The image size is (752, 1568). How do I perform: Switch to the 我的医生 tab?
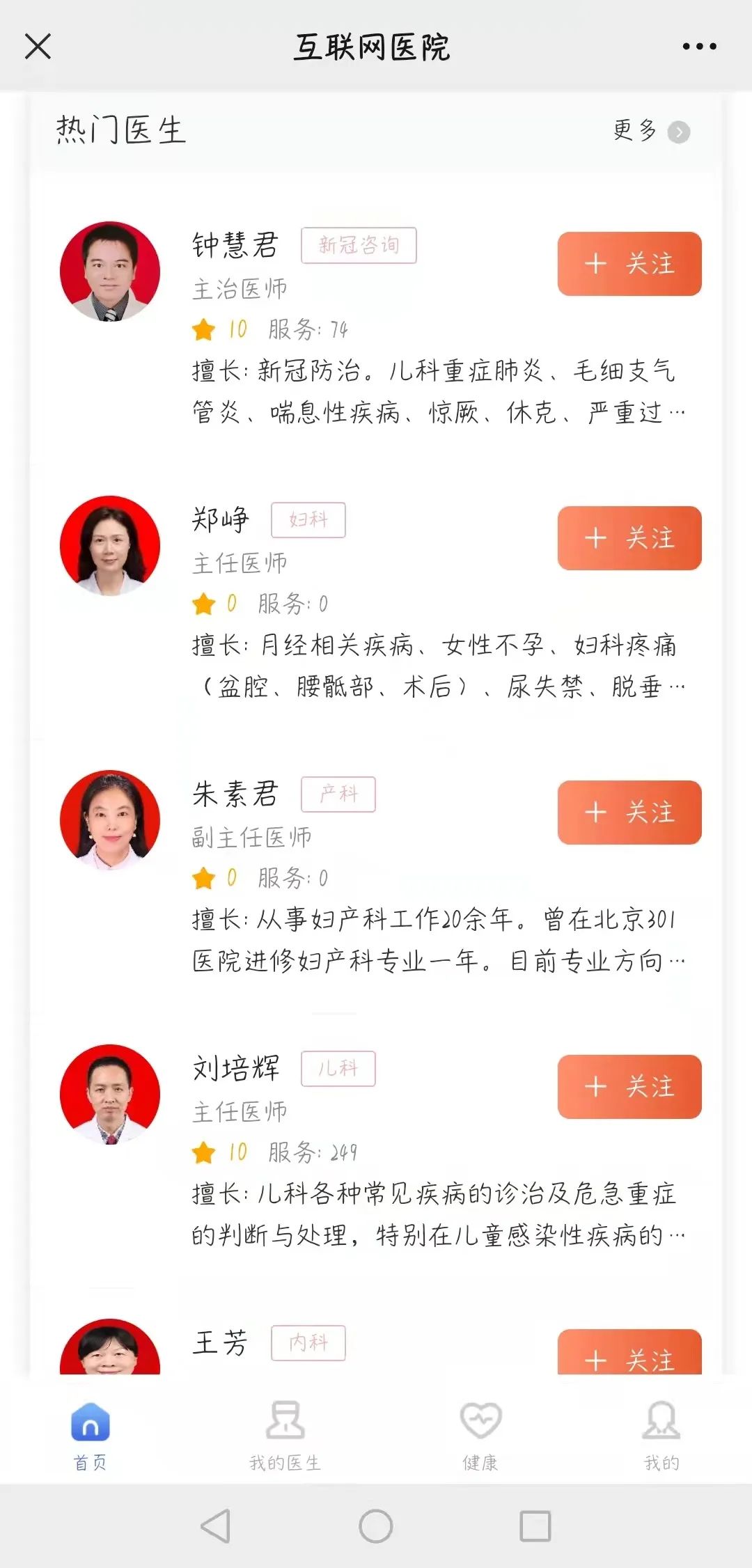pos(285,1436)
